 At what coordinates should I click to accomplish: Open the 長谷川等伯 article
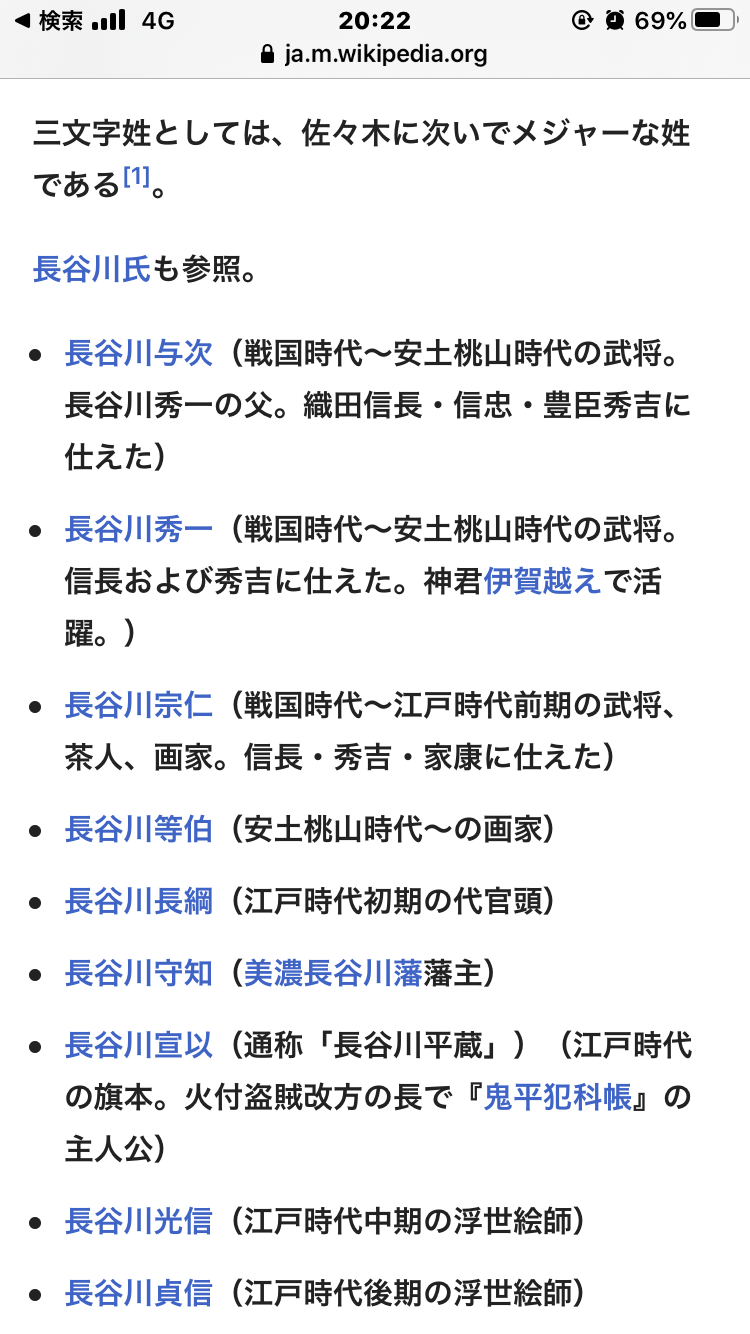[139, 829]
